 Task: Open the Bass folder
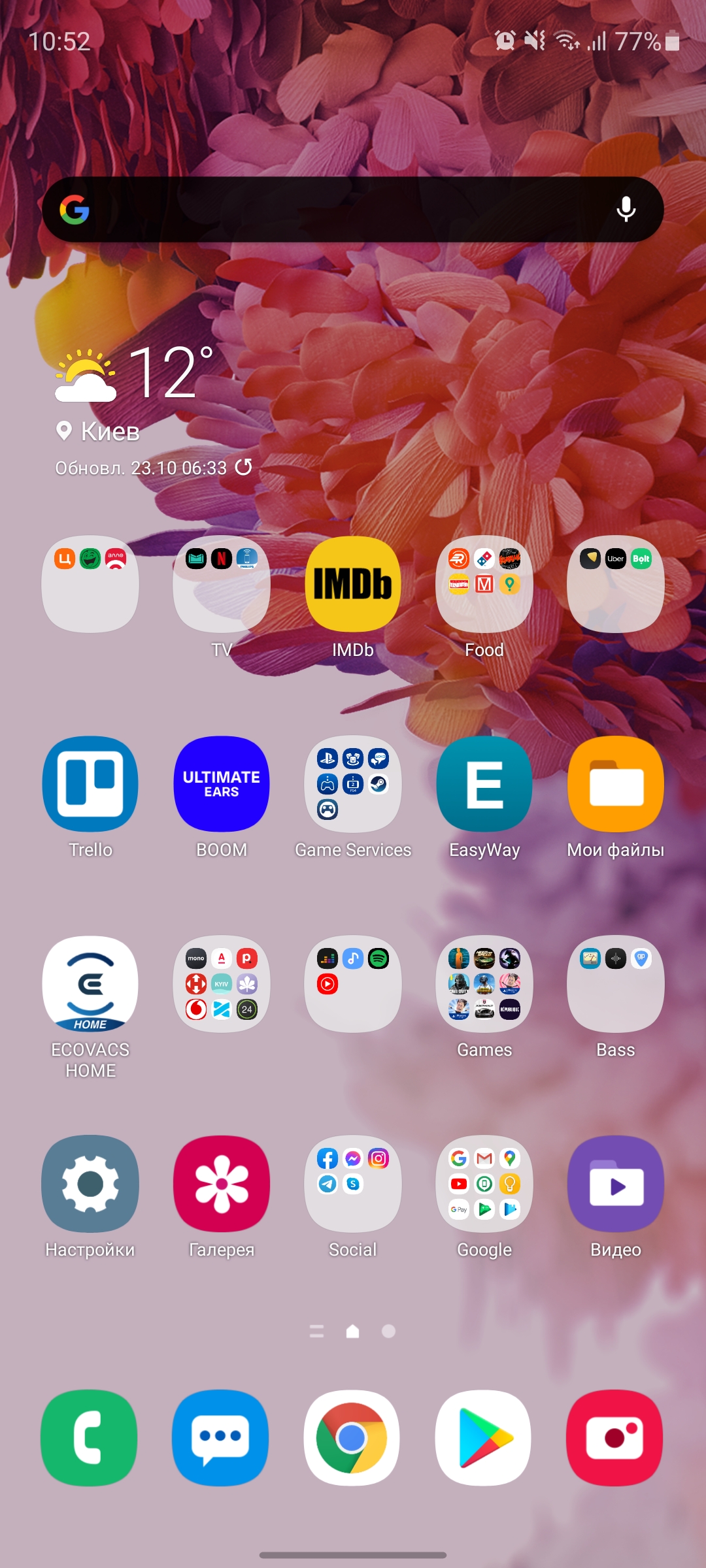(x=616, y=984)
